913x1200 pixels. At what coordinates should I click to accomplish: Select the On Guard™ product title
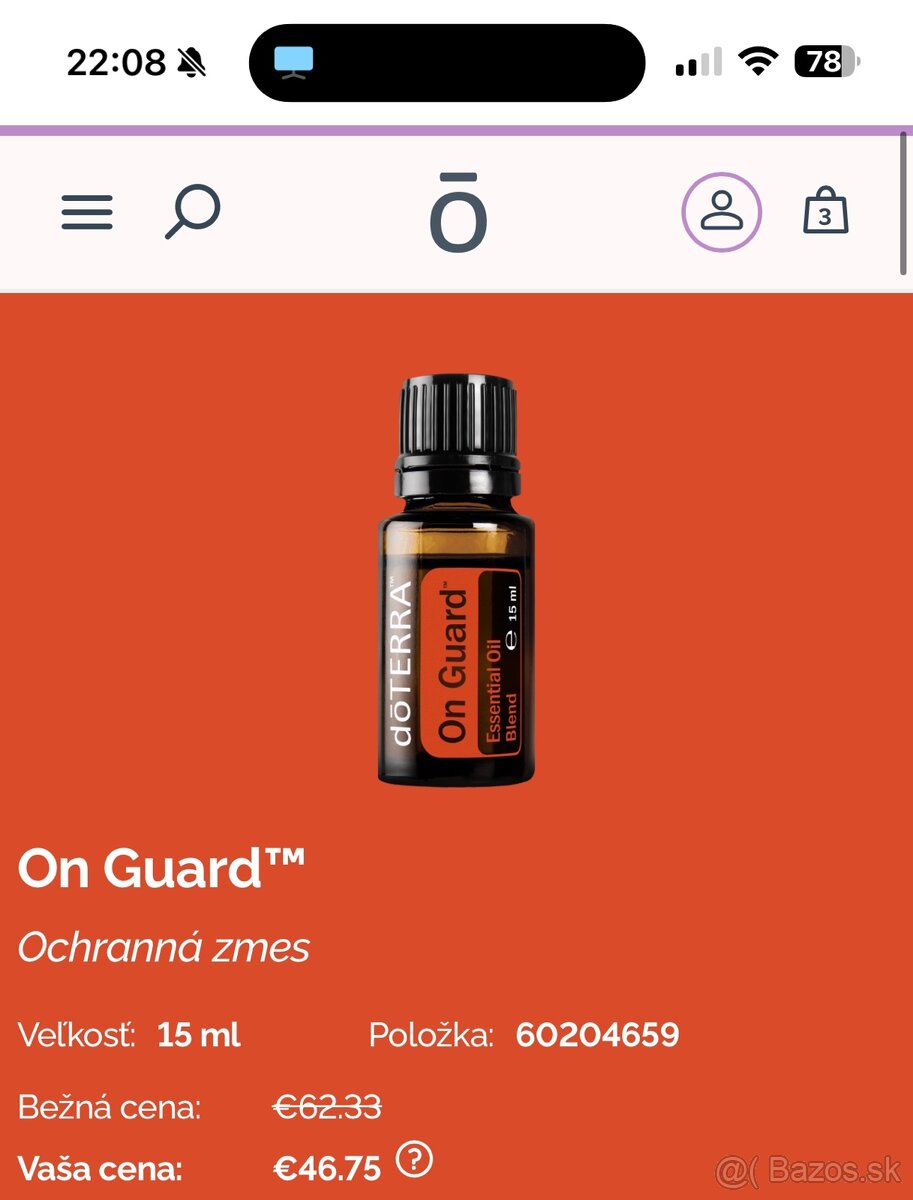pyautogui.click(x=162, y=868)
